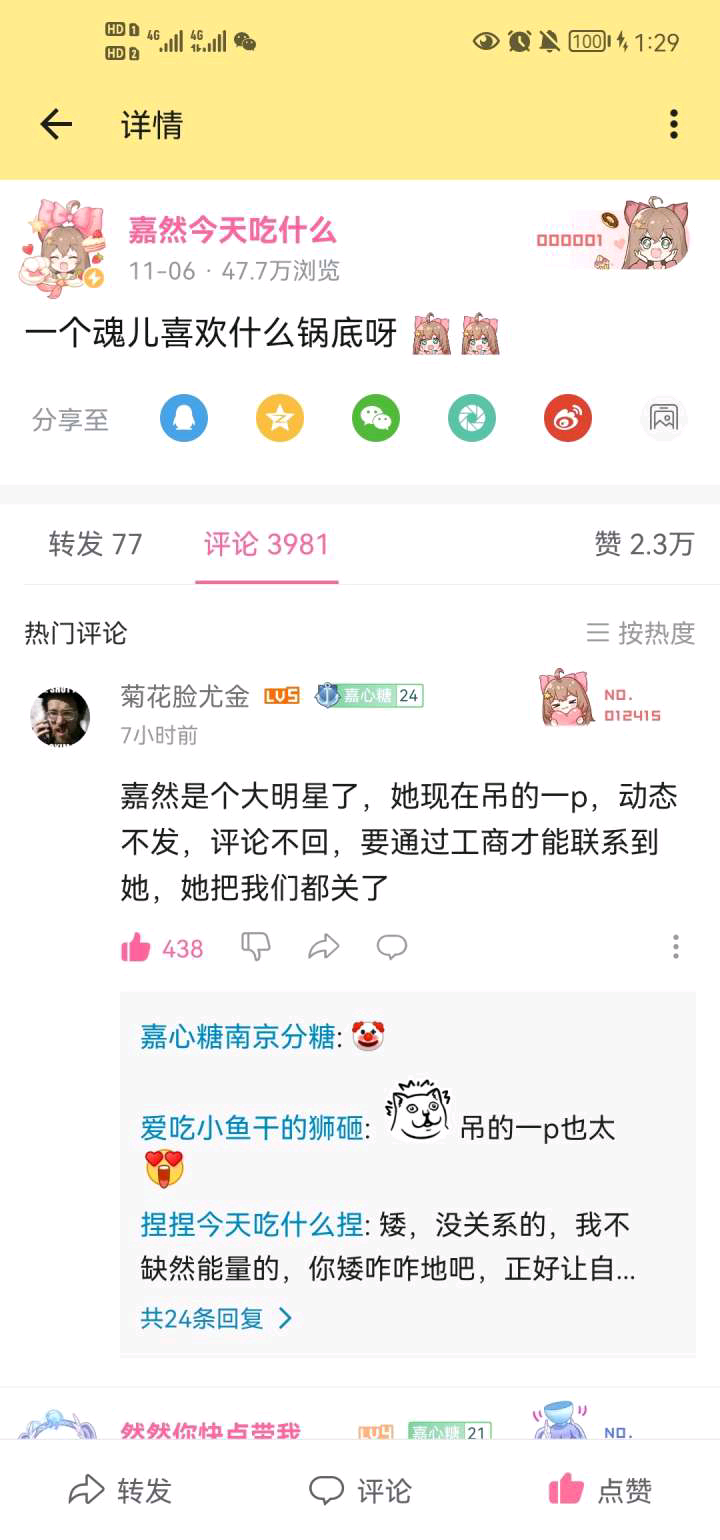Change comment sorting 按热度
The image size is (720, 1540).
[641, 633]
